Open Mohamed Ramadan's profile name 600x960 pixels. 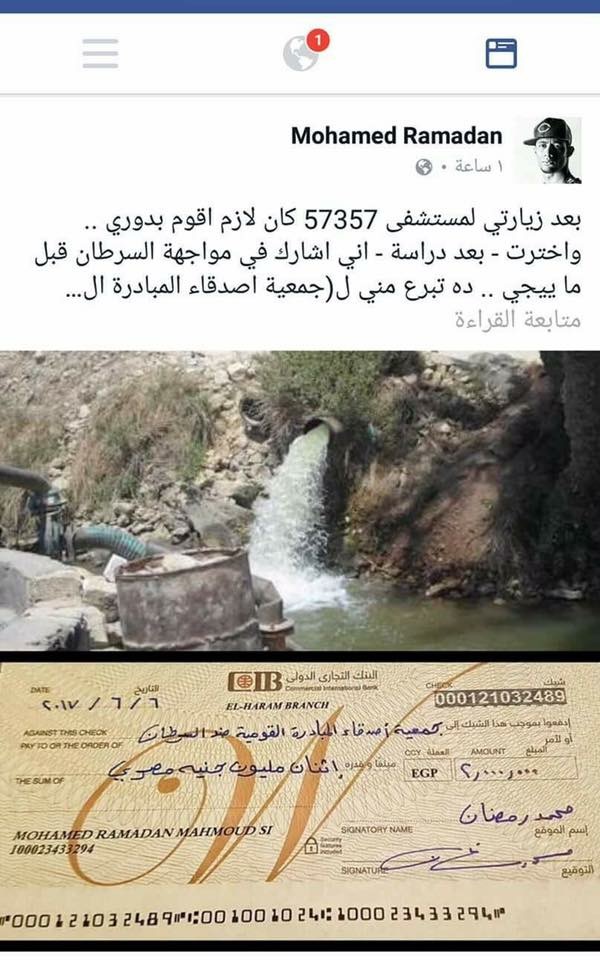click(x=397, y=136)
